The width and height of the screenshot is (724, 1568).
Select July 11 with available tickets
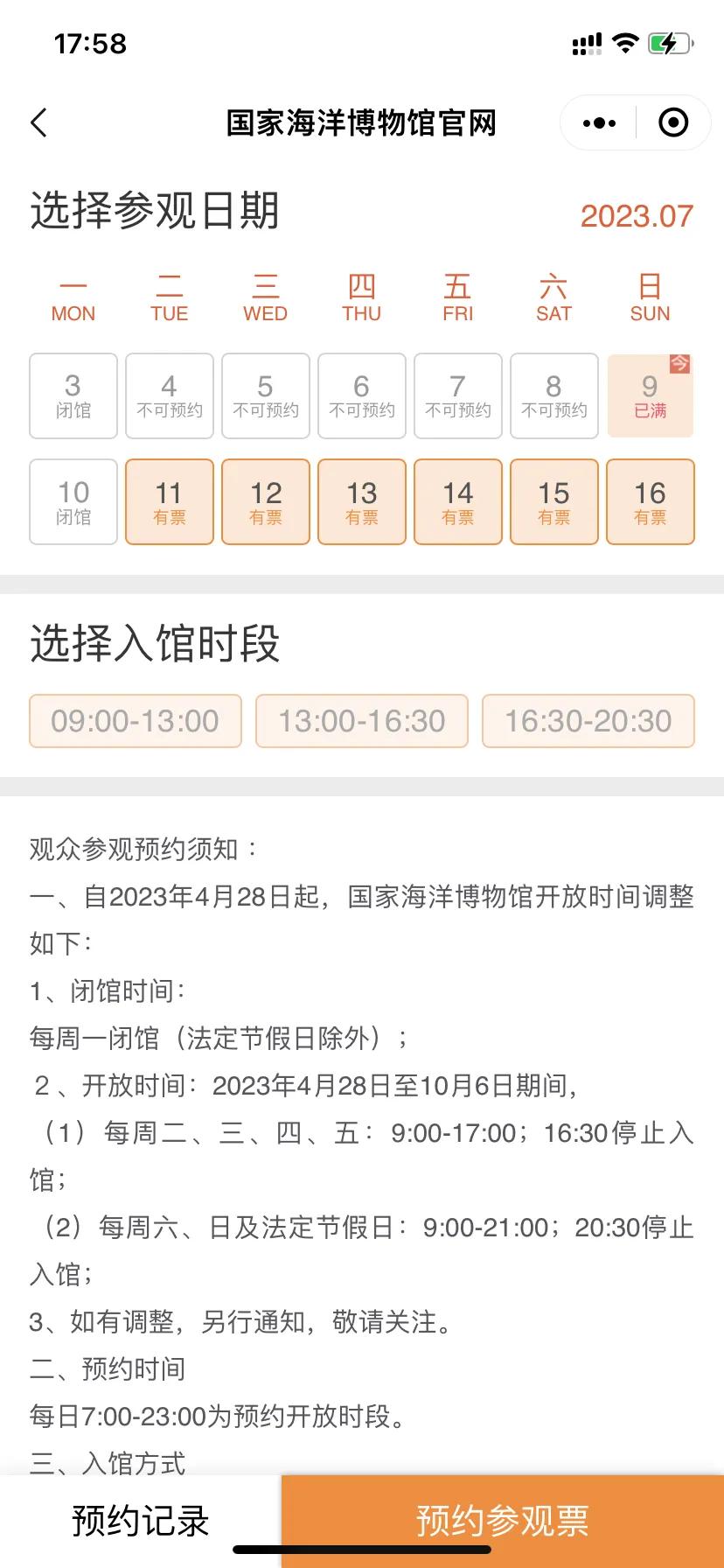click(169, 502)
